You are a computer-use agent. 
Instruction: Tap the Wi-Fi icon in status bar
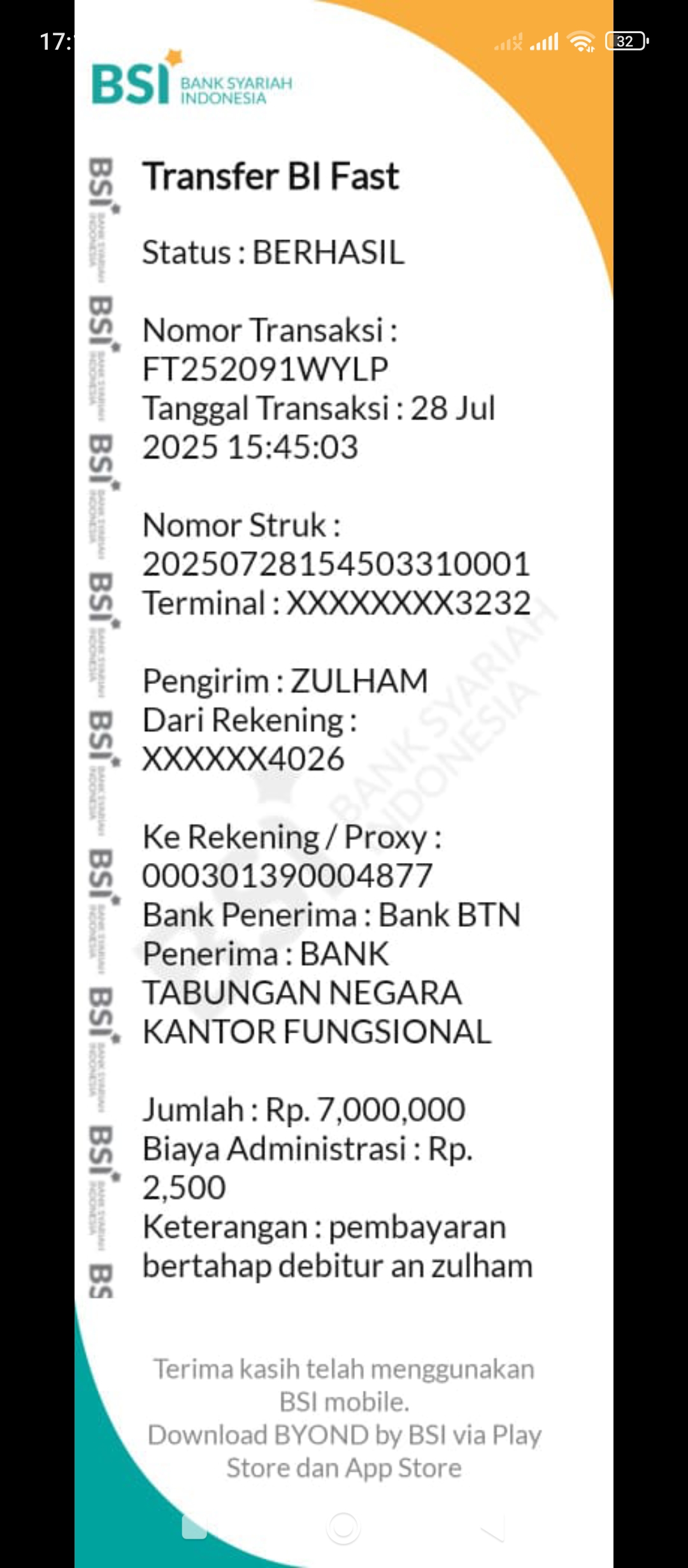pyautogui.click(x=581, y=42)
